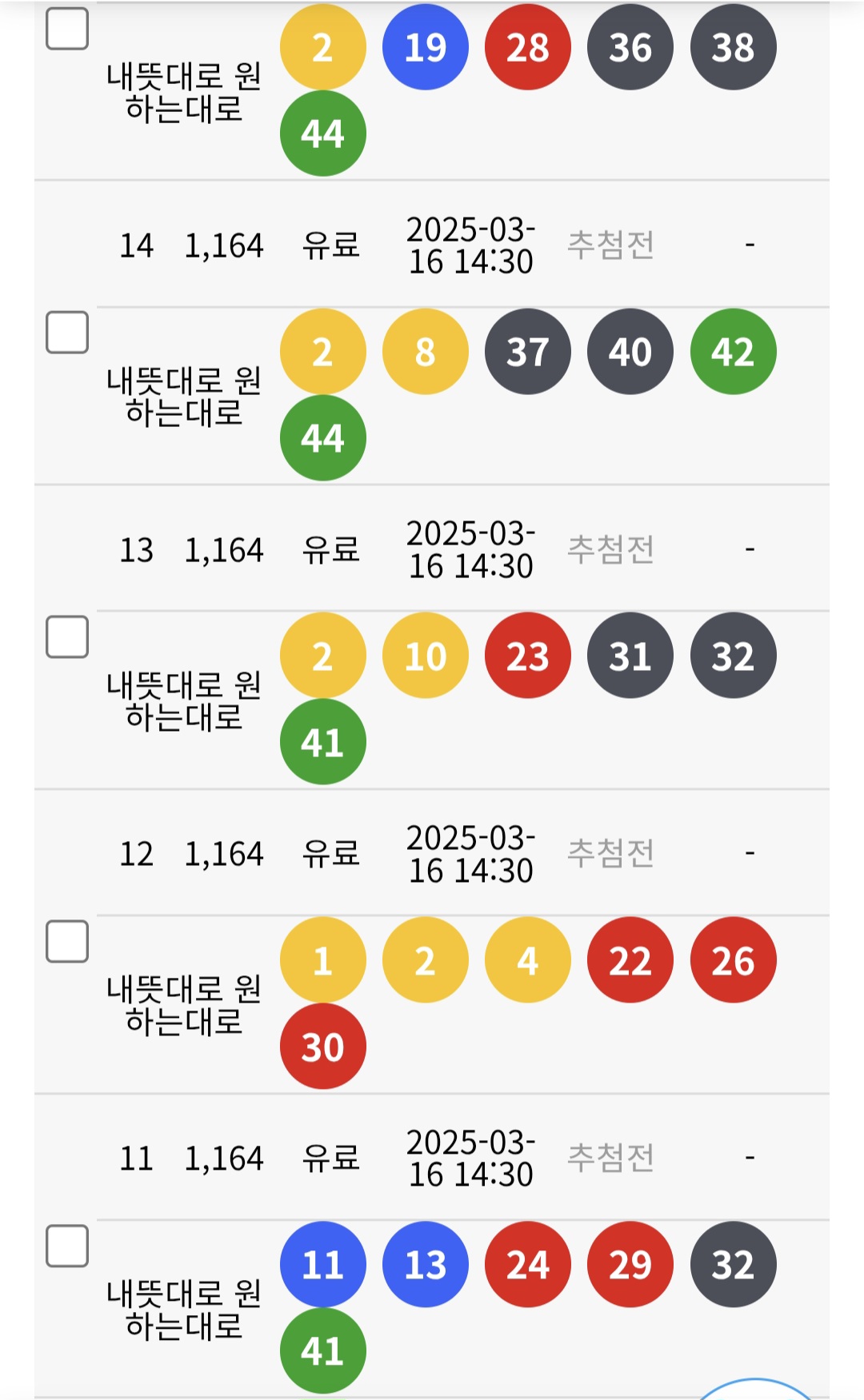Check the box for entry 14

(67, 333)
